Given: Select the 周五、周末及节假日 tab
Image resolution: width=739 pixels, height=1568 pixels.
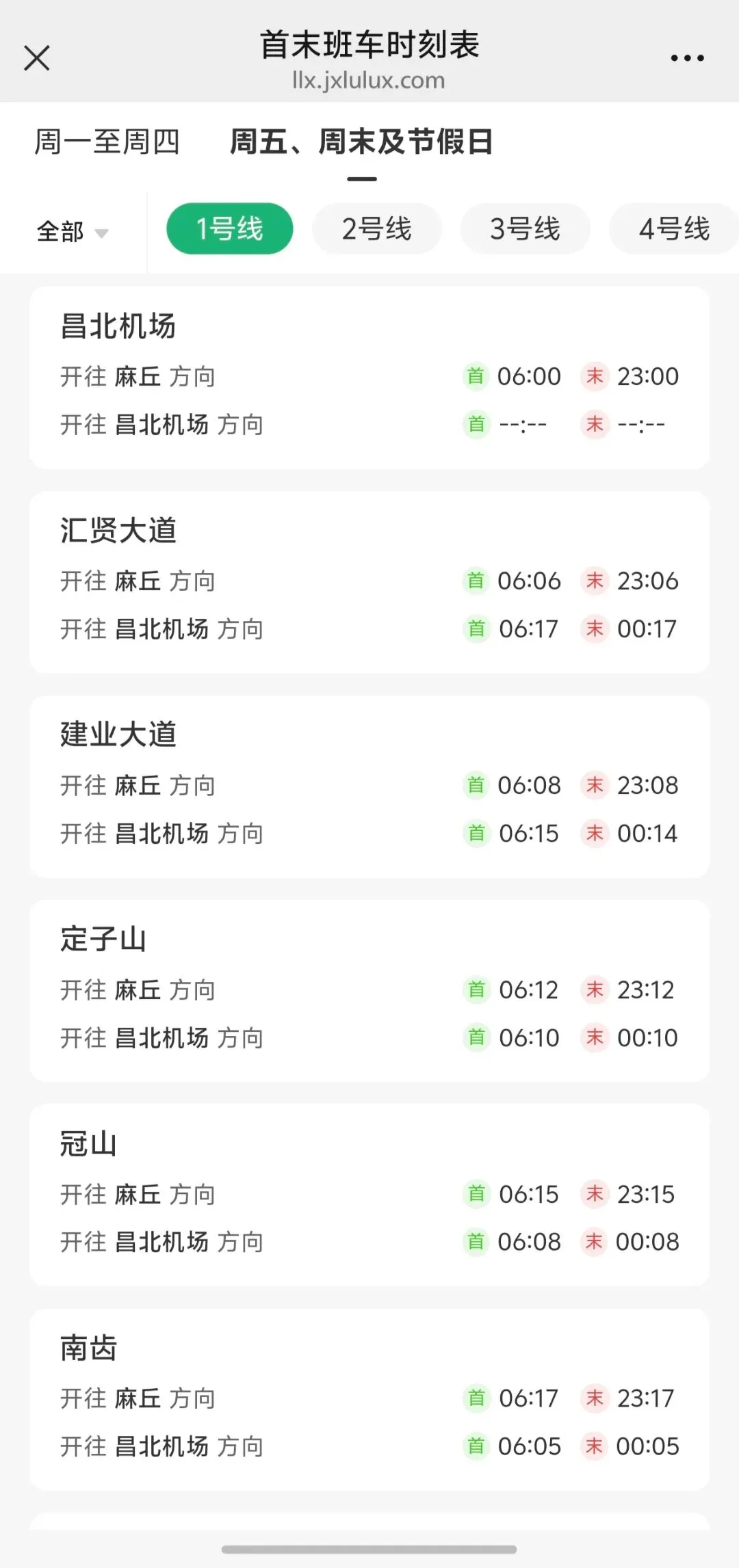Looking at the screenshot, I should coord(361,142).
